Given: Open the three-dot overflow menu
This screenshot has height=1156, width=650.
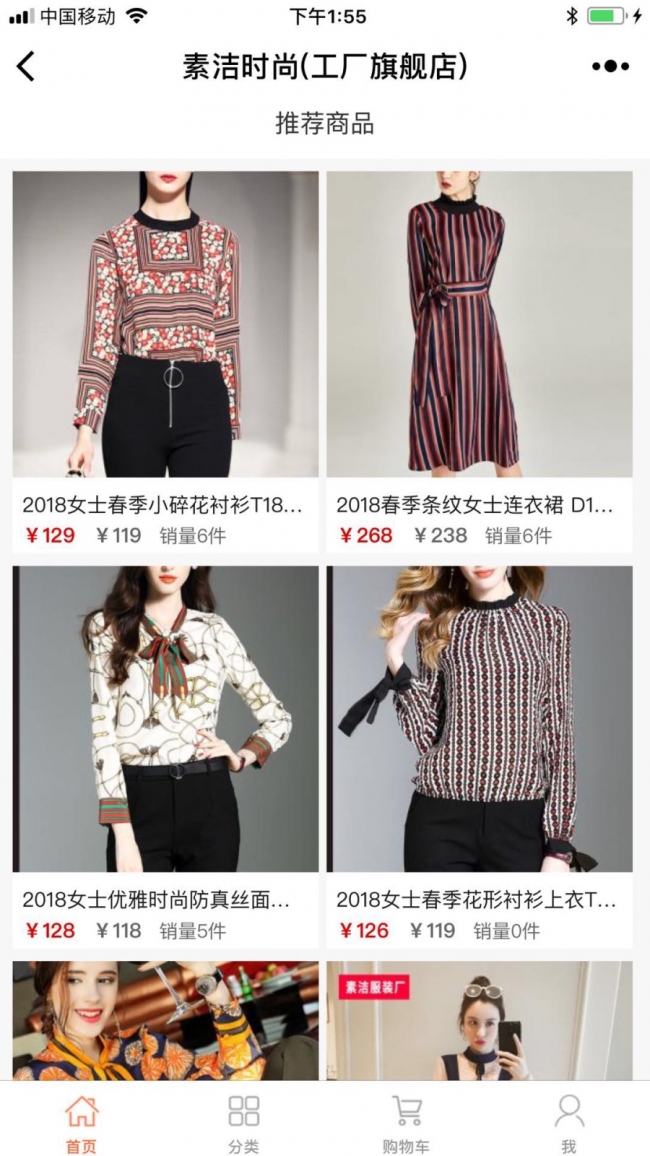Looking at the screenshot, I should 610,67.
